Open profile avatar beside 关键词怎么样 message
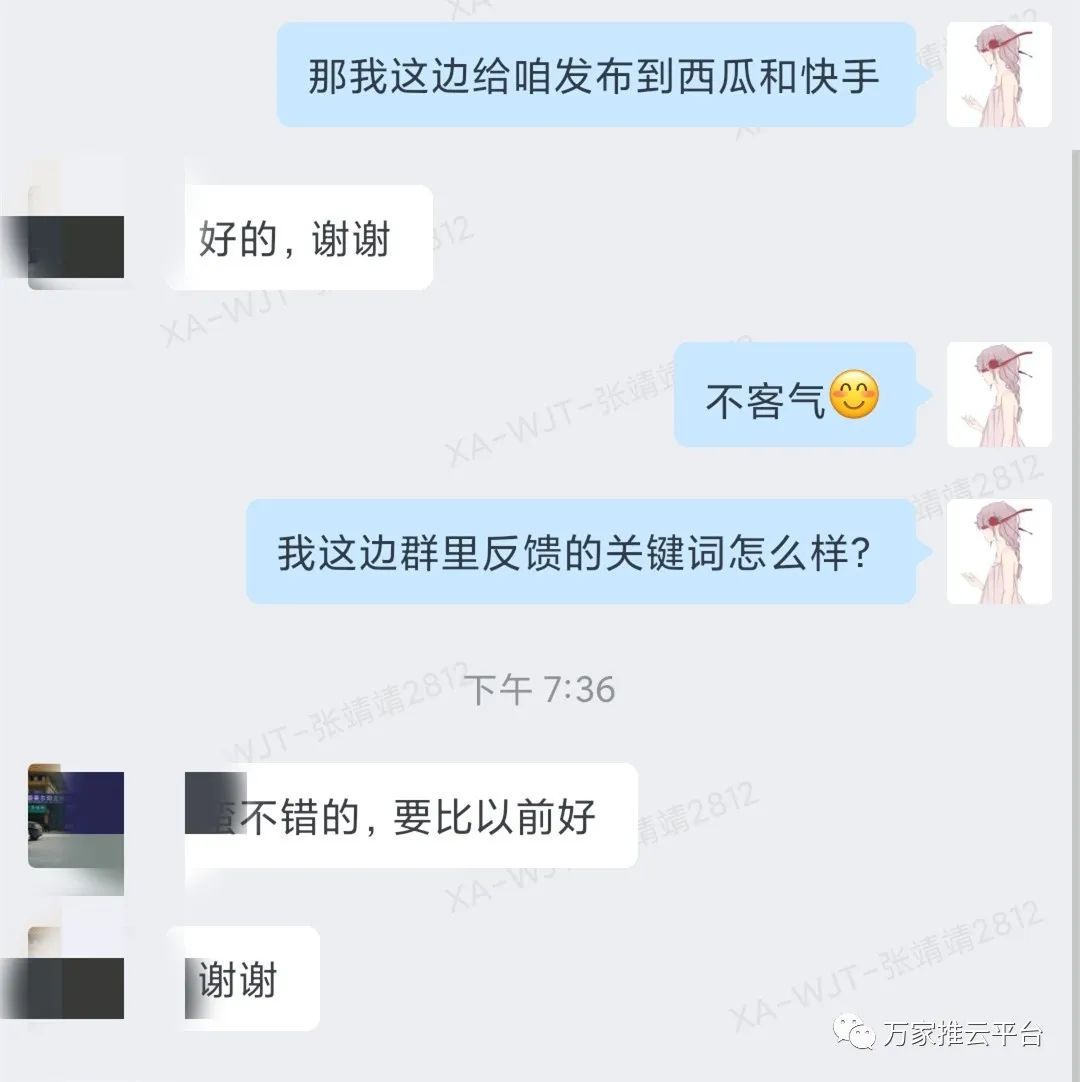Screen dimensions: 1080x1082 (x=999, y=551)
